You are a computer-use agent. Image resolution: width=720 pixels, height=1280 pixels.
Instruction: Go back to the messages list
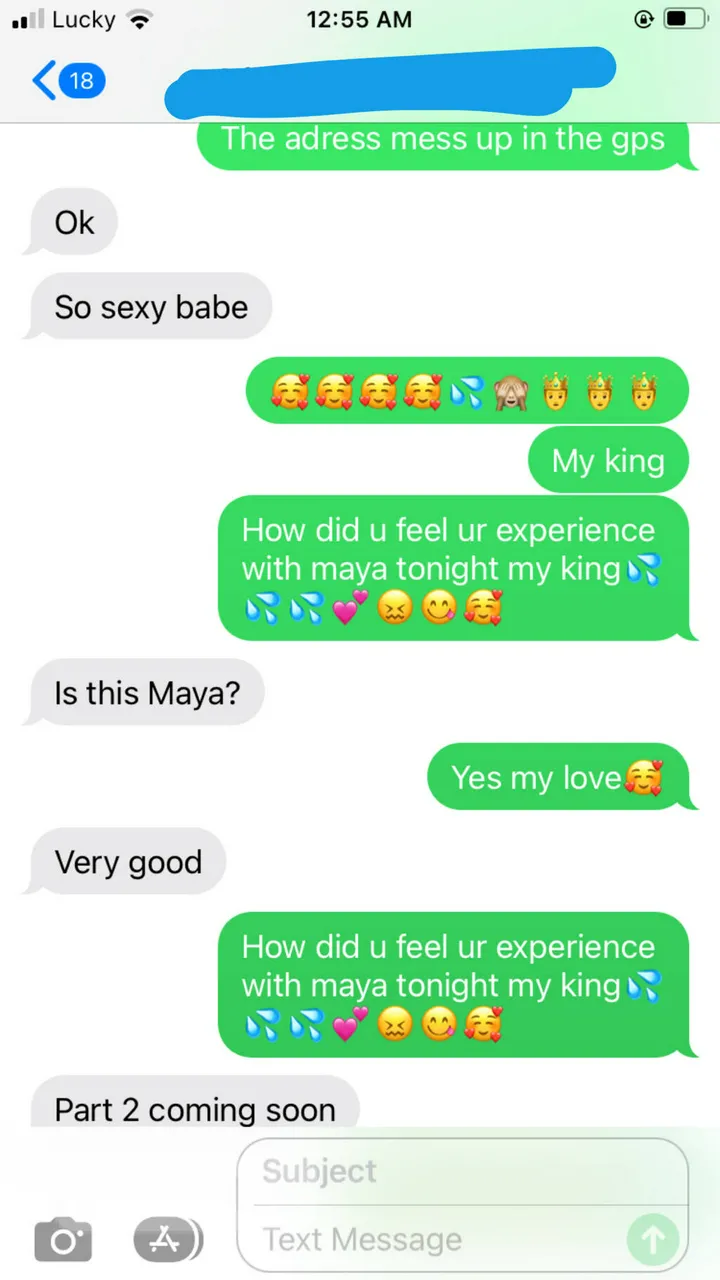(66, 79)
